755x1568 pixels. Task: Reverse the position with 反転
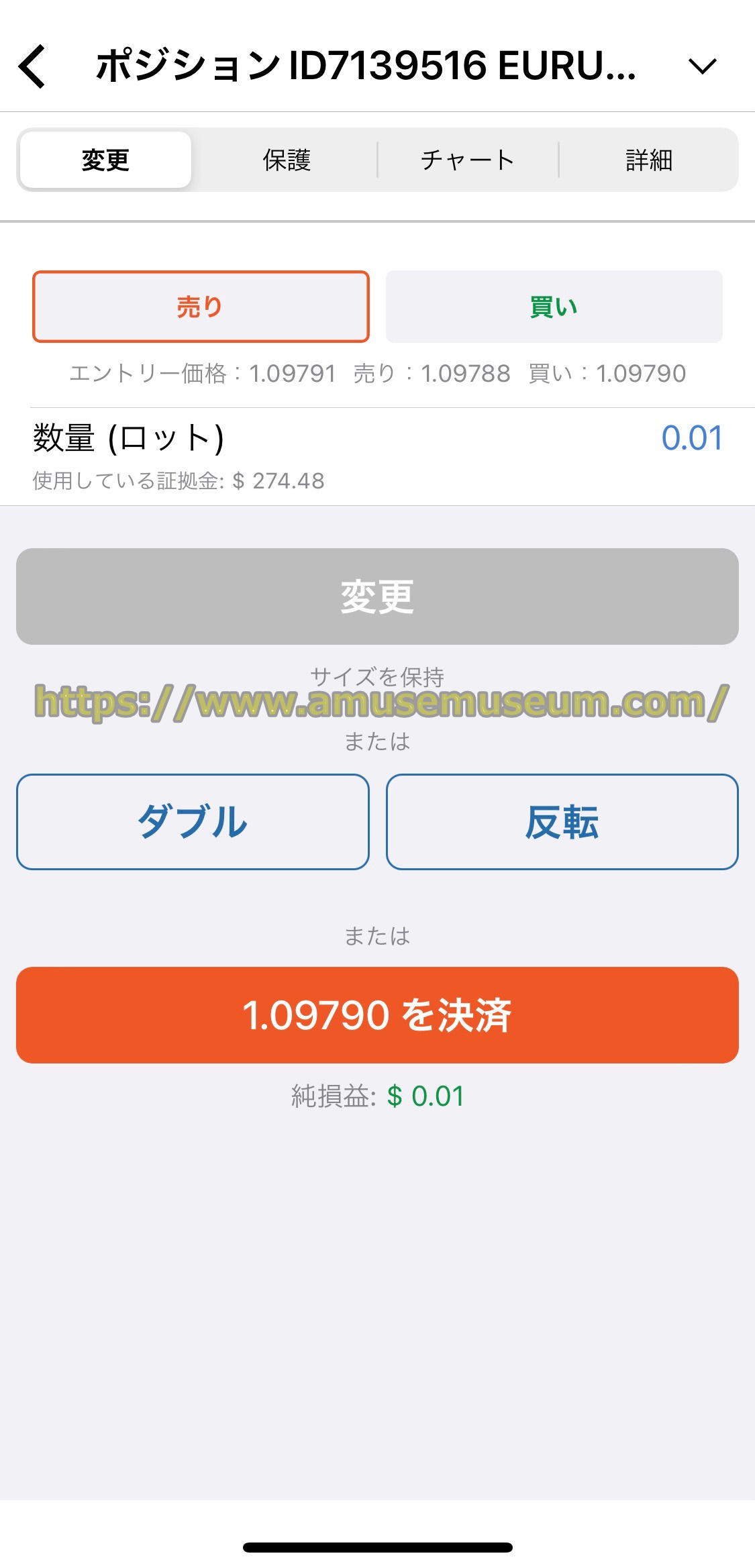[x=562, y=822]
